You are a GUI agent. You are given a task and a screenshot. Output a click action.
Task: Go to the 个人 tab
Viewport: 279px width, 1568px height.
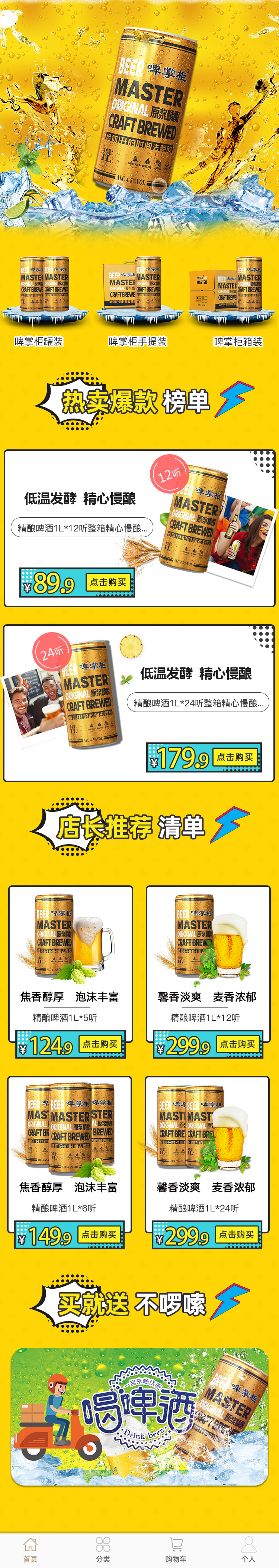[x=248, y=1549]
